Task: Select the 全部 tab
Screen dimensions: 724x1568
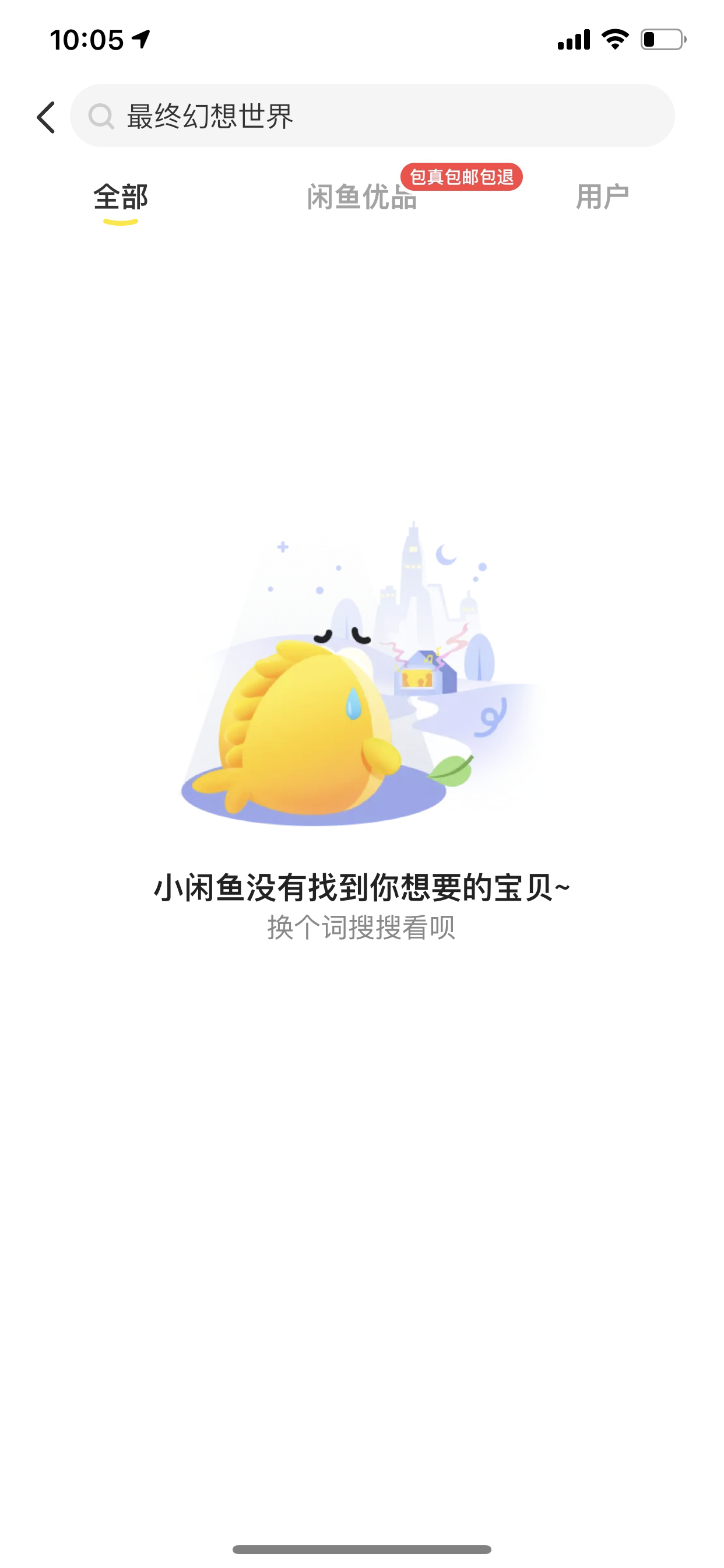Action: point(121,197)
